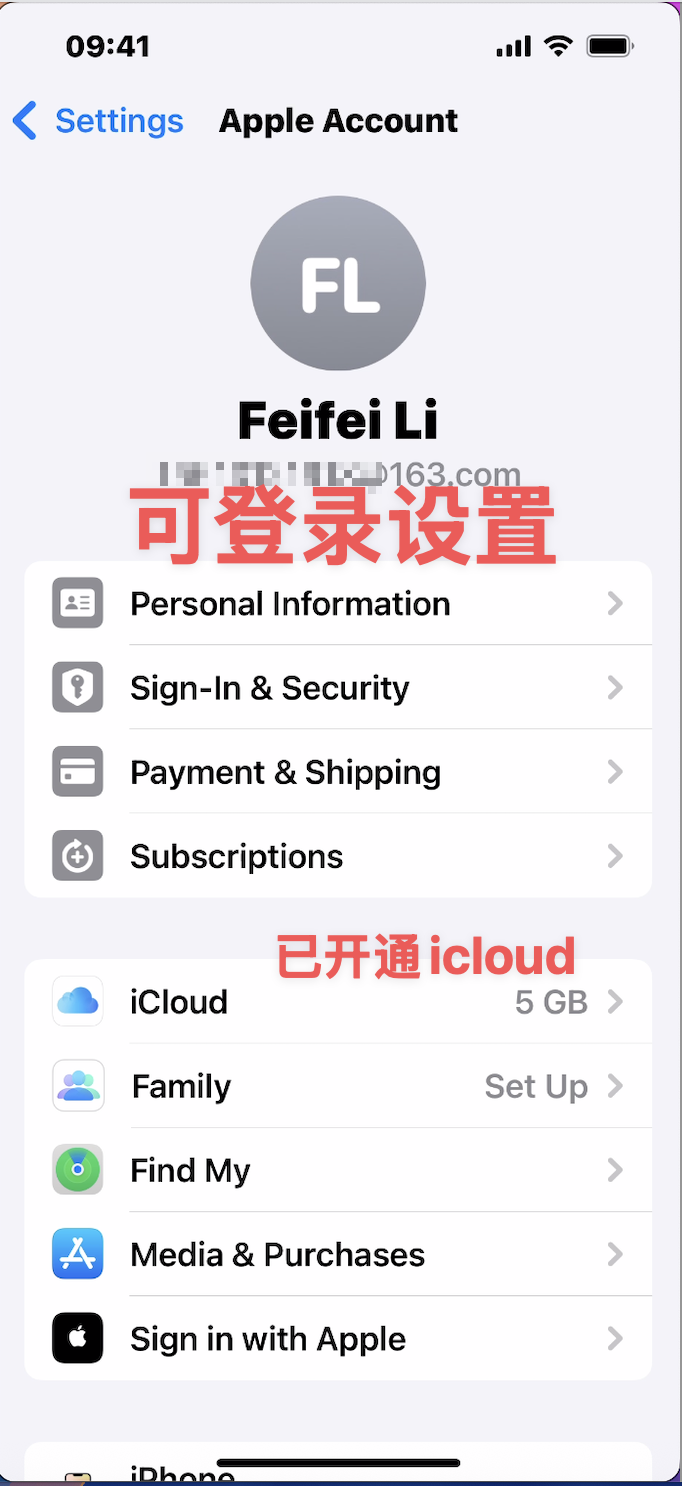Go back to Settings
The height and width of the screenshot is (1486, 682).
coord(98,121)
